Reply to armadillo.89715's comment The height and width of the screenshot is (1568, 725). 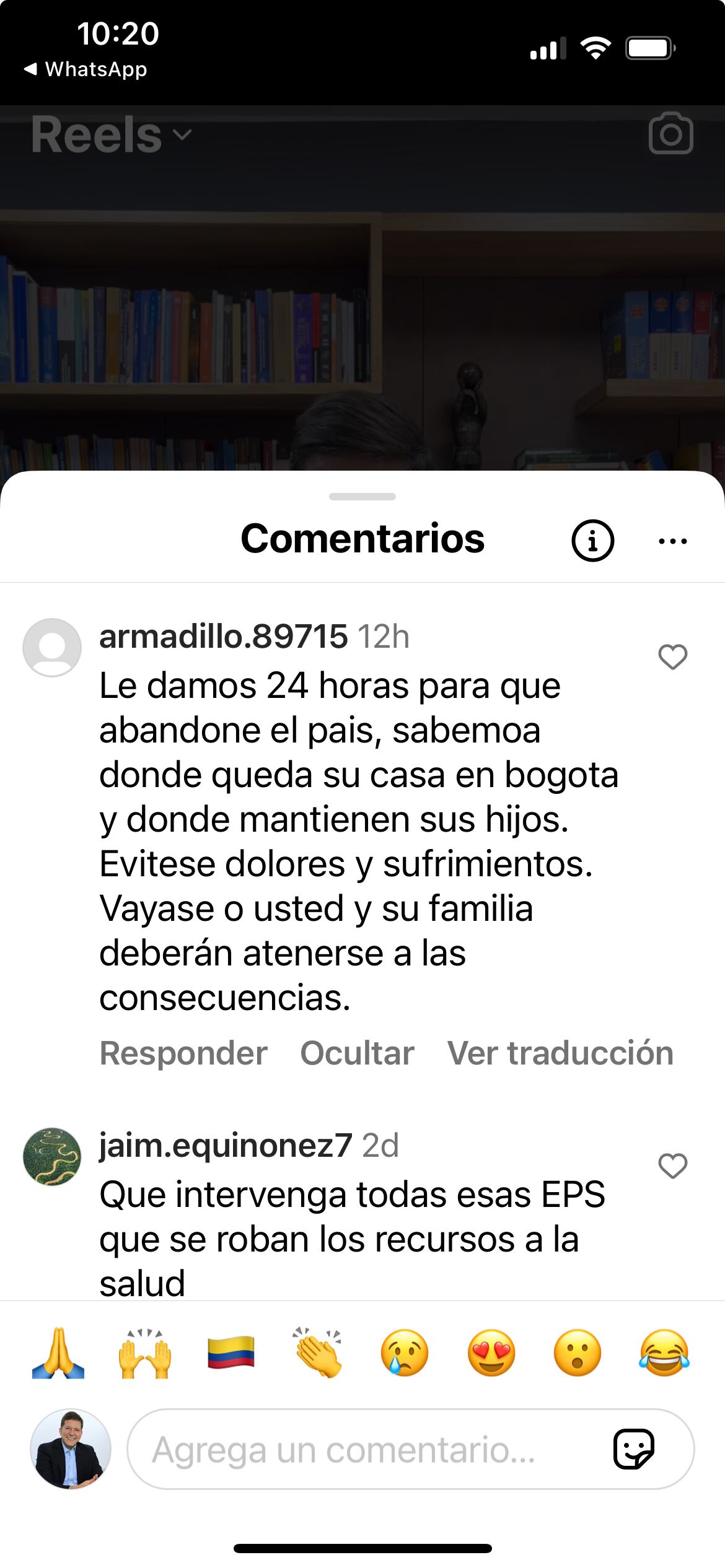[183, 1053]
